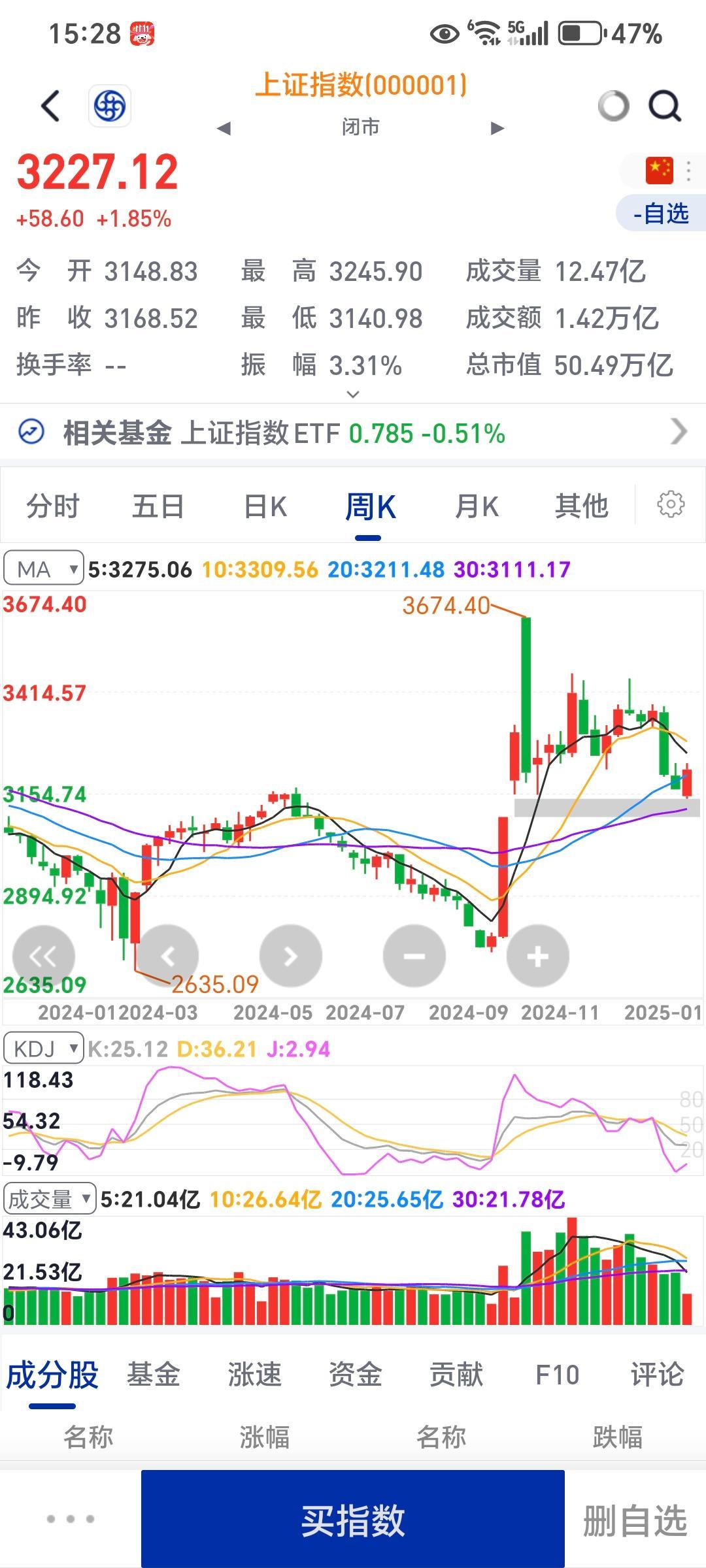Zoom out chart with minus button
The height and width of the screenshot is (1568, 706).
pos(414,956)
